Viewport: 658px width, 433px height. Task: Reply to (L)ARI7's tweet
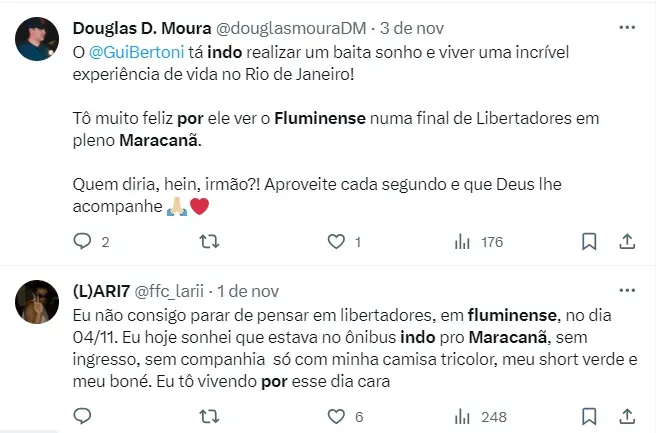[84, 416]
